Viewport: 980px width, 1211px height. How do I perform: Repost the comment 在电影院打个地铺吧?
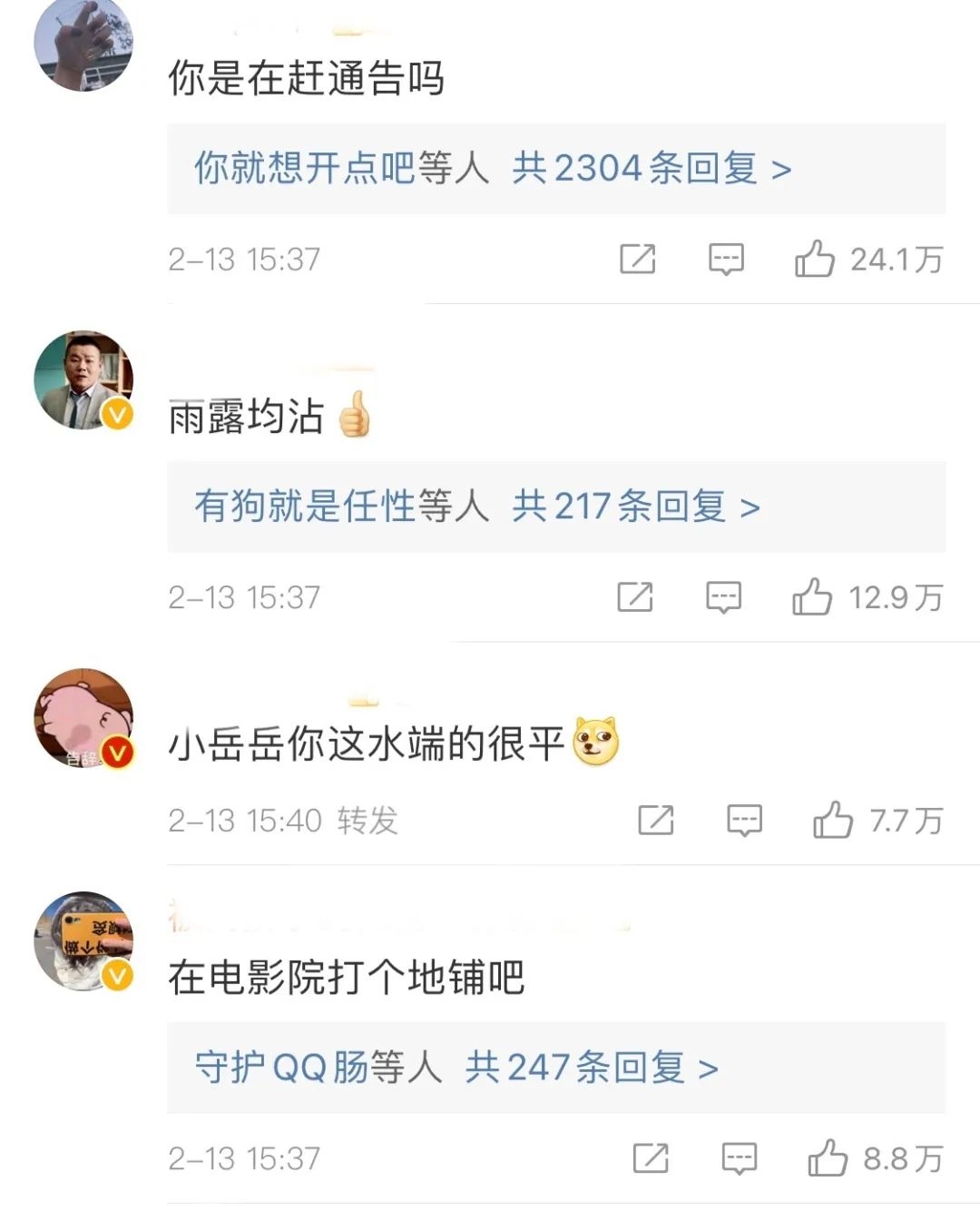tap(650, 1158)
